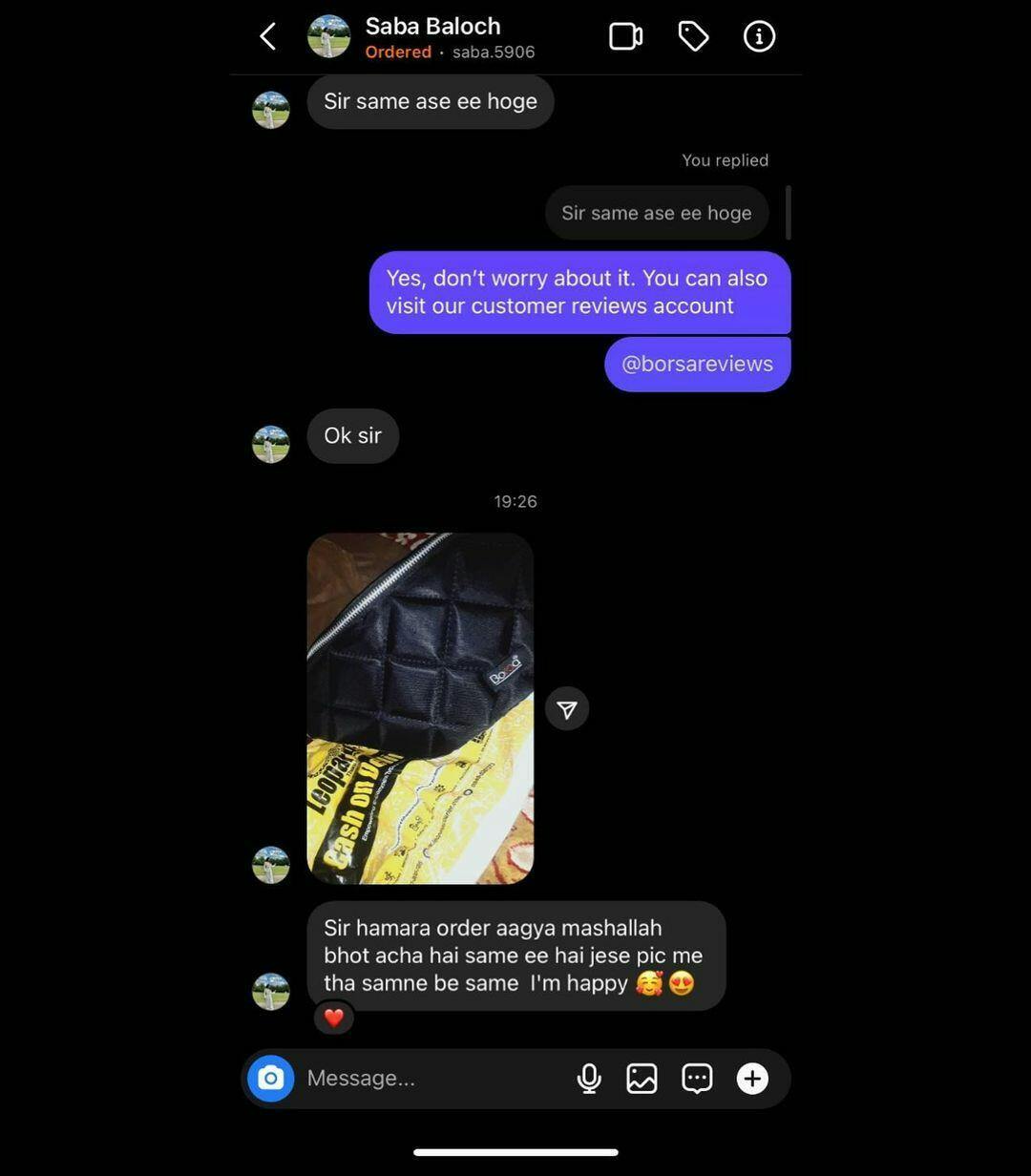The height and width of the screenshot is (1176, 1031).
Task: View the received bag photo full screen
Action: 420,708
